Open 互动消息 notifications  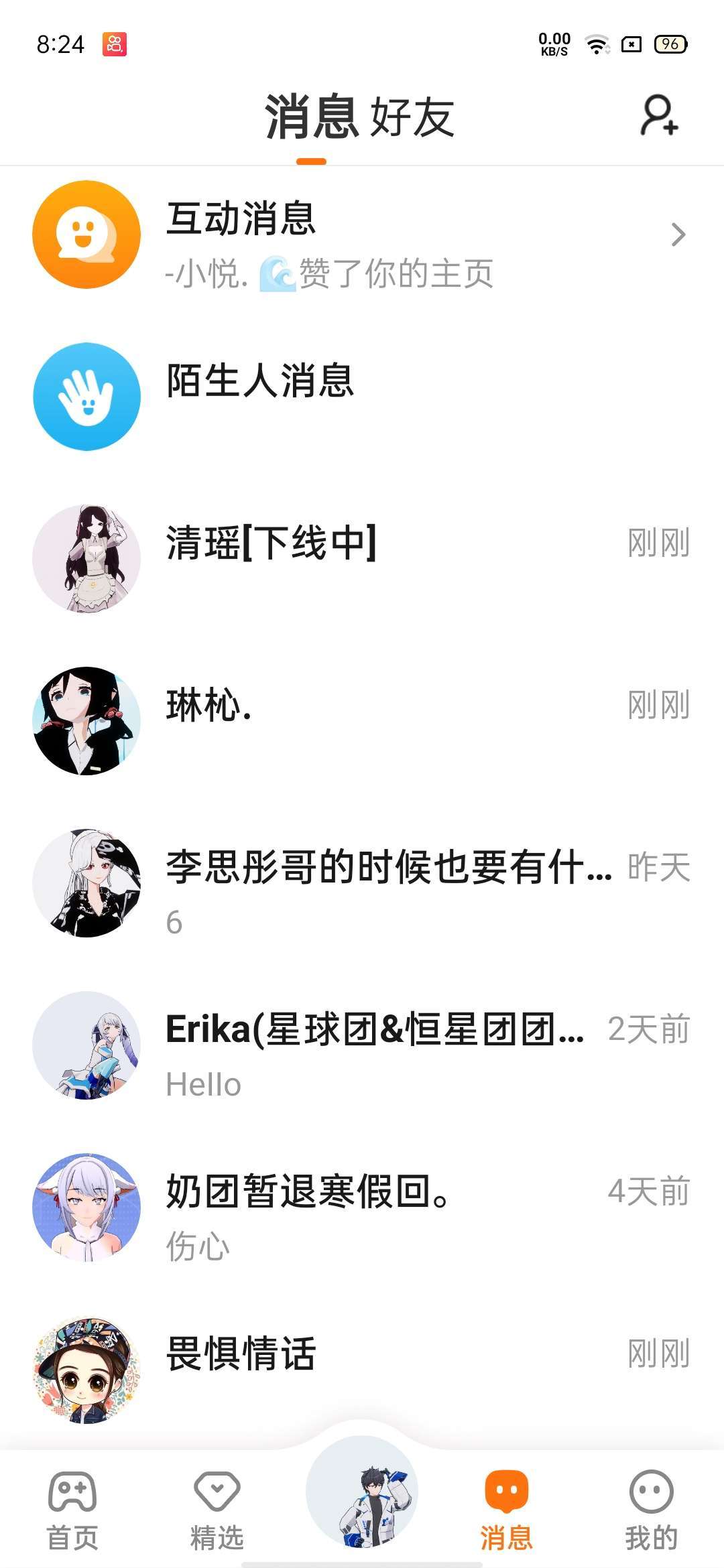coord(362,235)
